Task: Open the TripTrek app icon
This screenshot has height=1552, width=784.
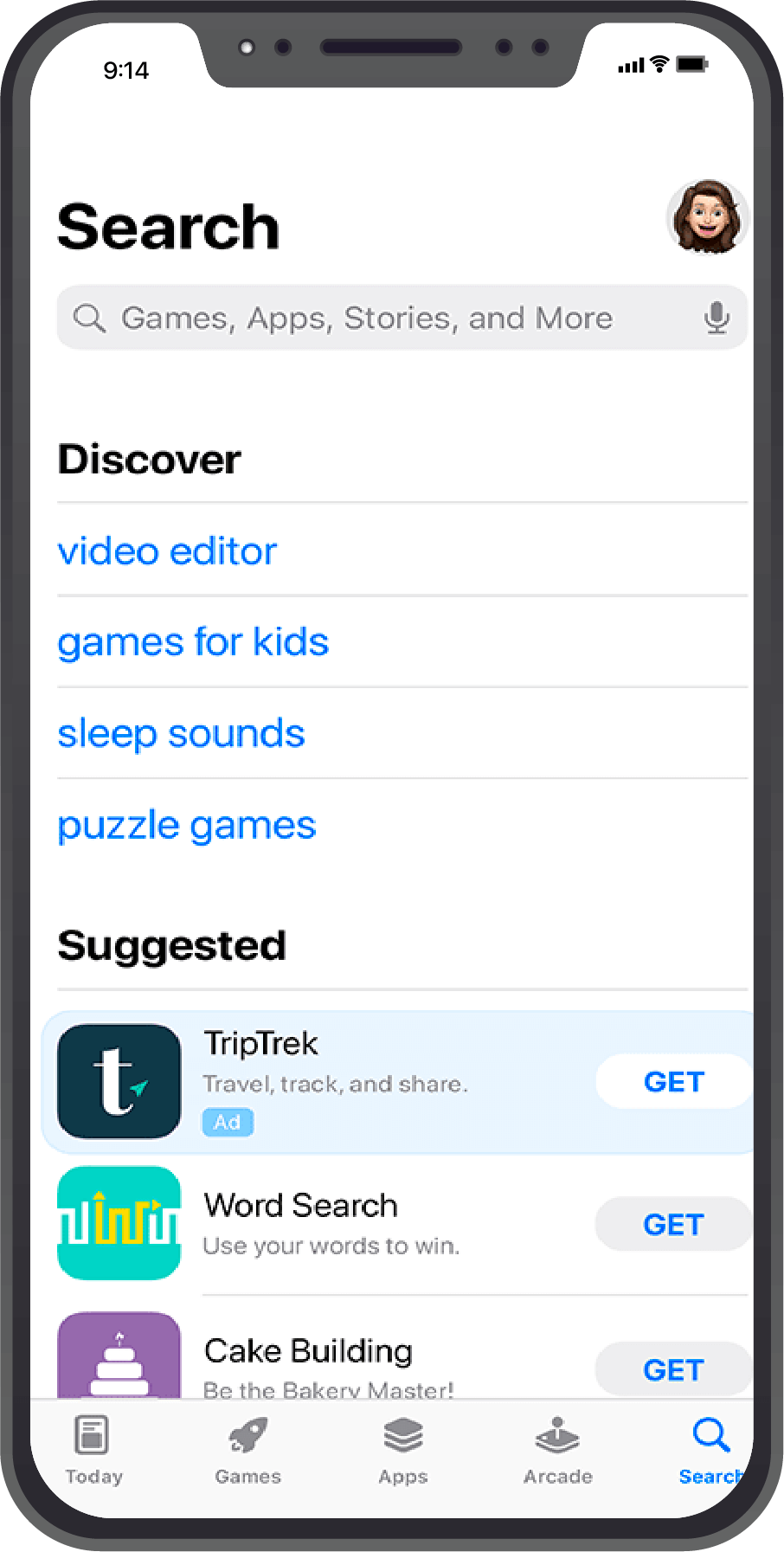Action: click(119, 1081)
